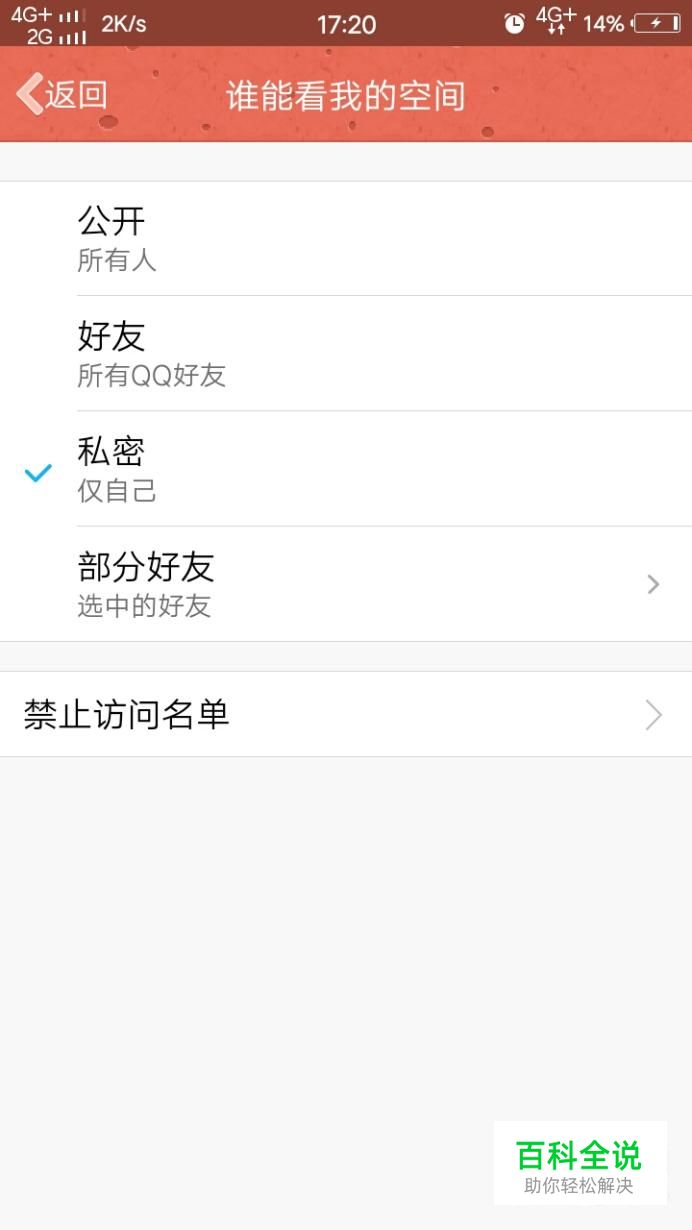
Task: Choose 好友 so all QQ friends can view
Action: tap(346, 353)
